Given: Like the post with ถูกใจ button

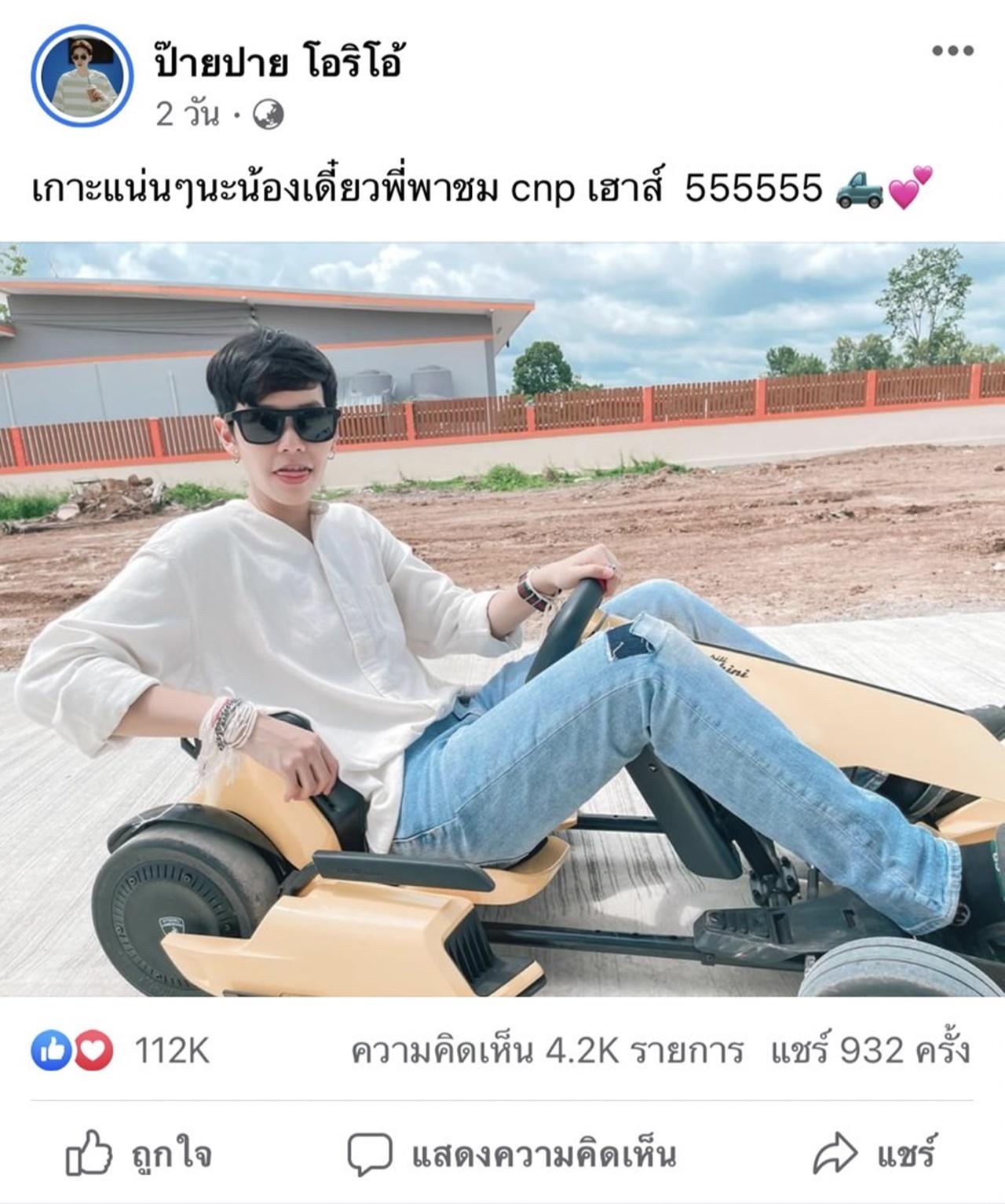Looking at the screenshot, I should click(139, 1154).
